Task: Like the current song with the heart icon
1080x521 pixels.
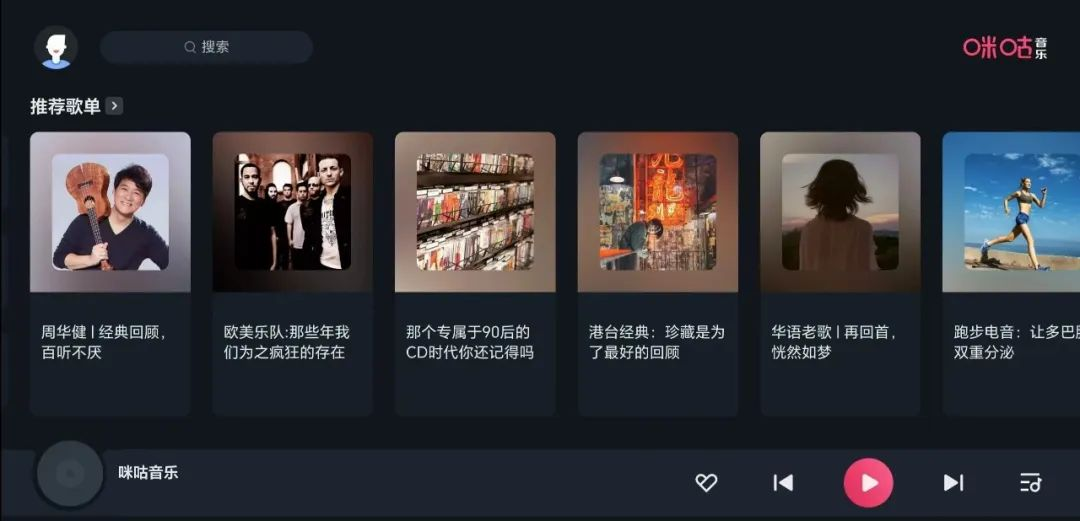Action: [x=706, y=483]
